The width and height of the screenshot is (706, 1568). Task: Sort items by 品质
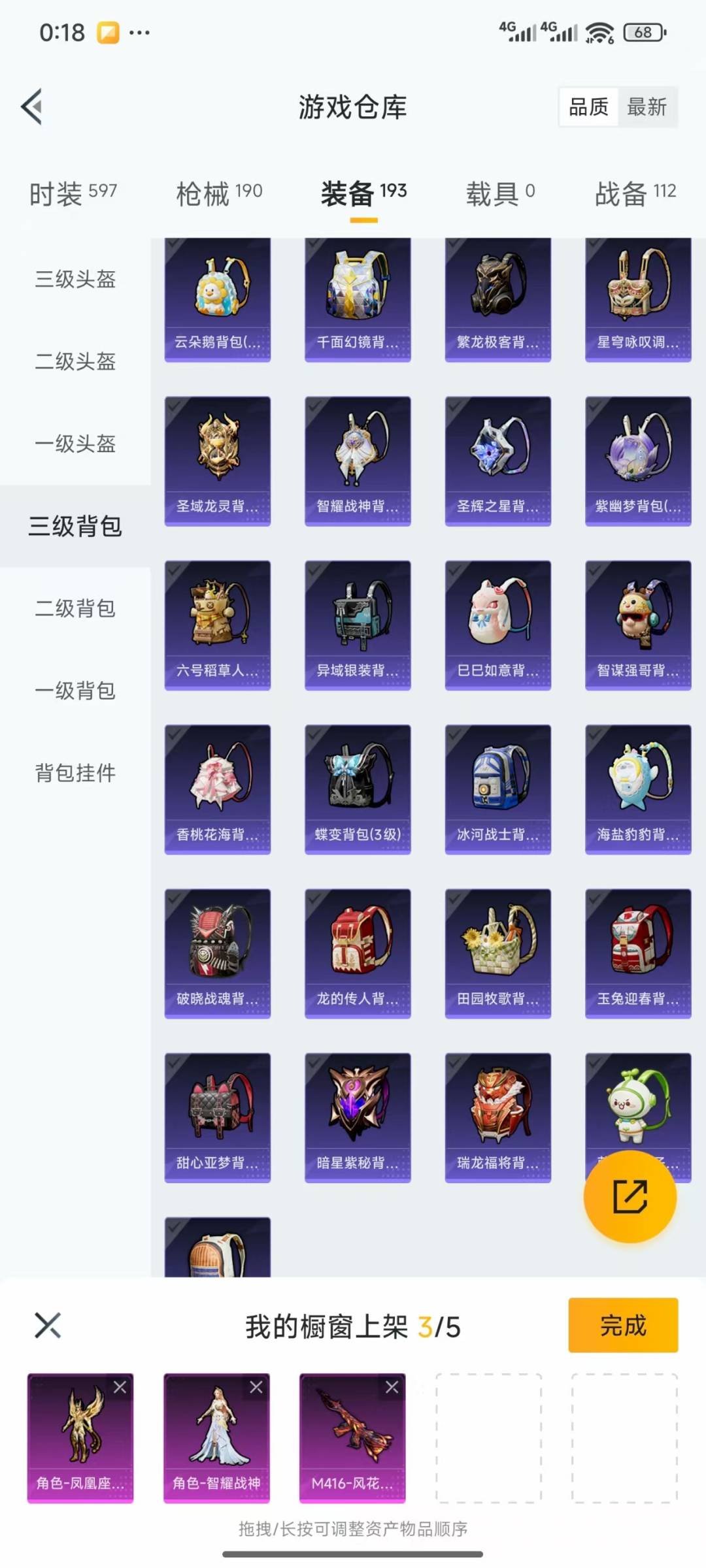click(588, 107)
